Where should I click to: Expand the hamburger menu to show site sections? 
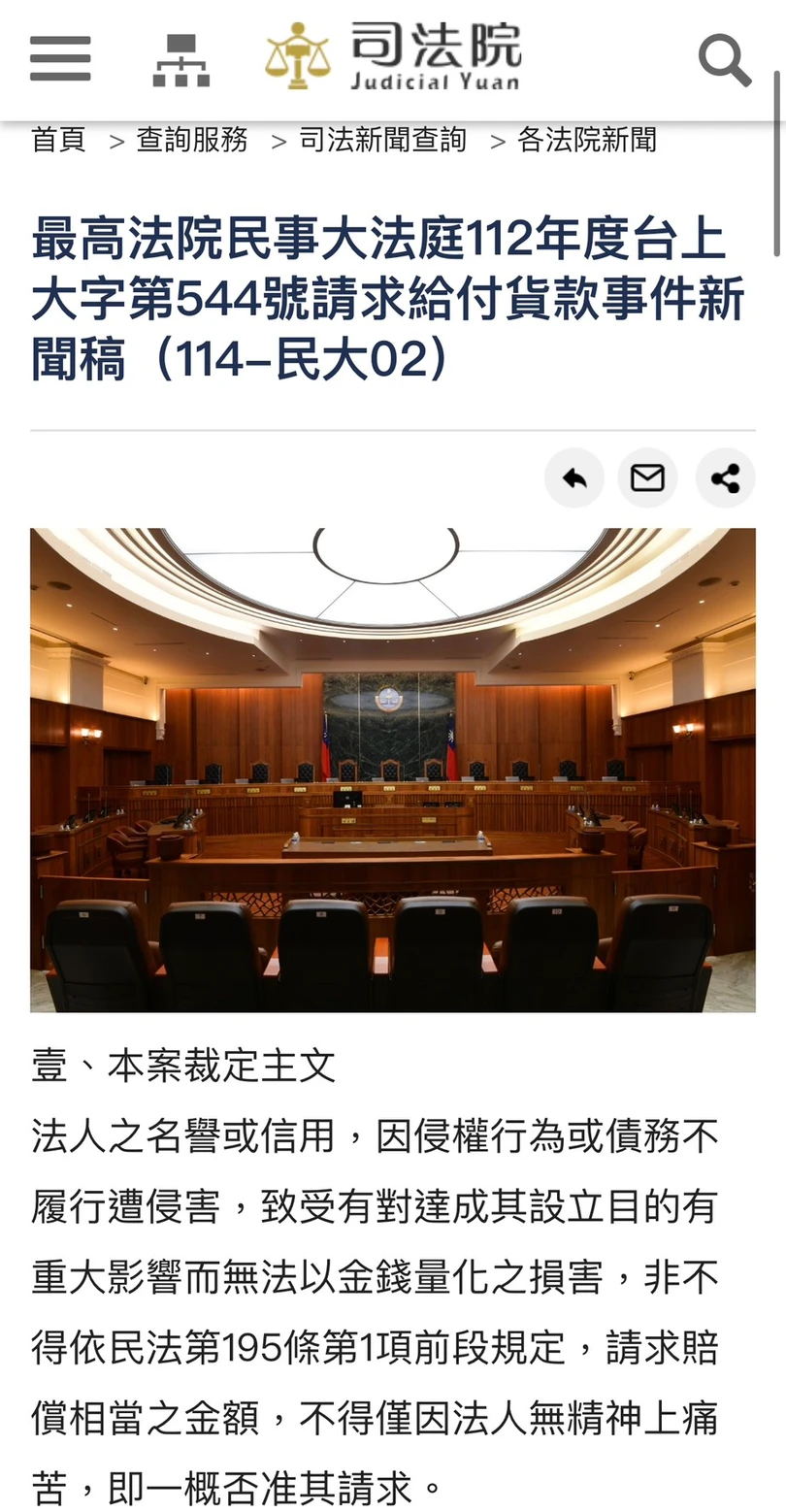59,58
